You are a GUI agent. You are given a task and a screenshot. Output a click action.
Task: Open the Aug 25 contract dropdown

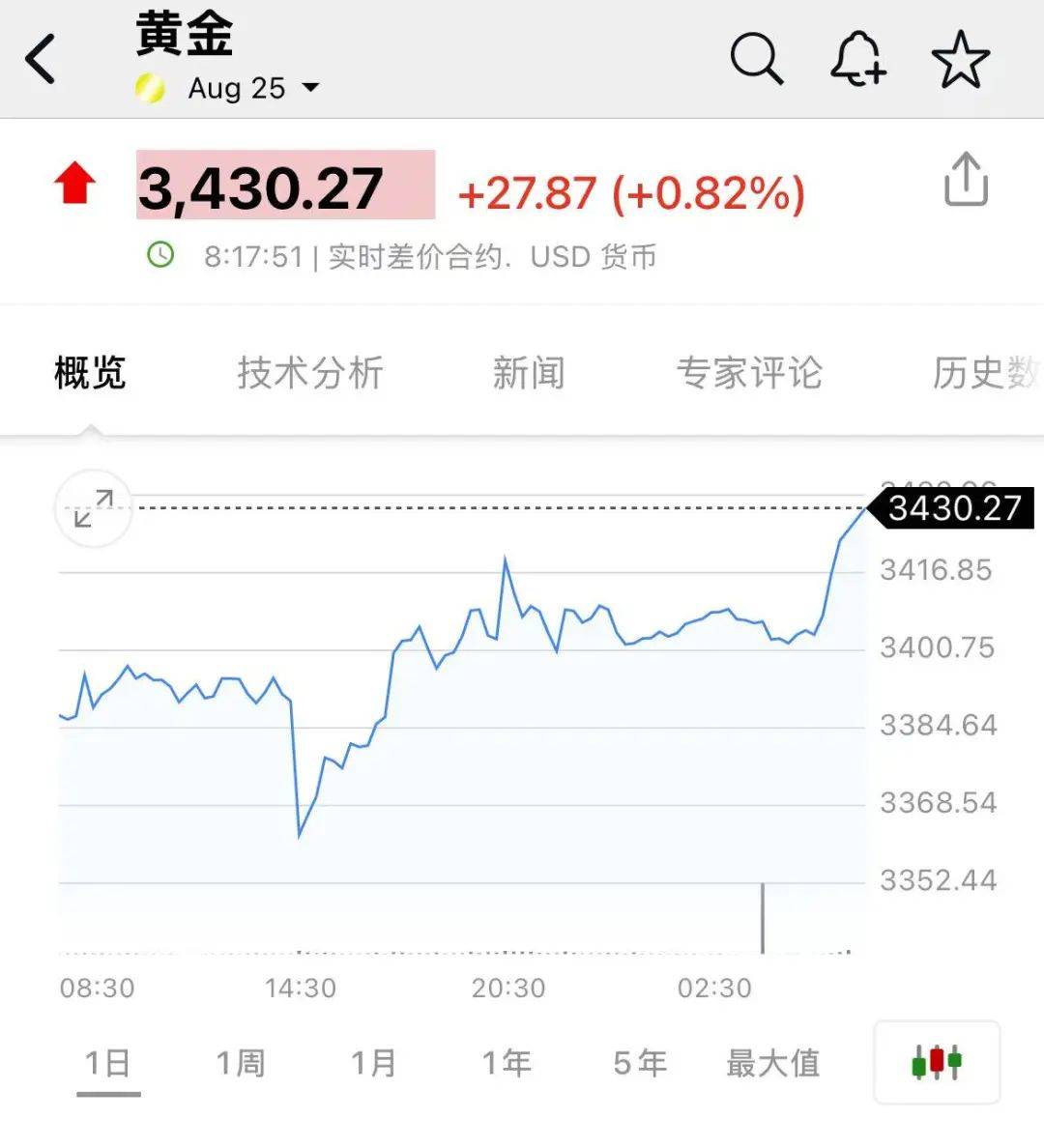coord(253,89)
